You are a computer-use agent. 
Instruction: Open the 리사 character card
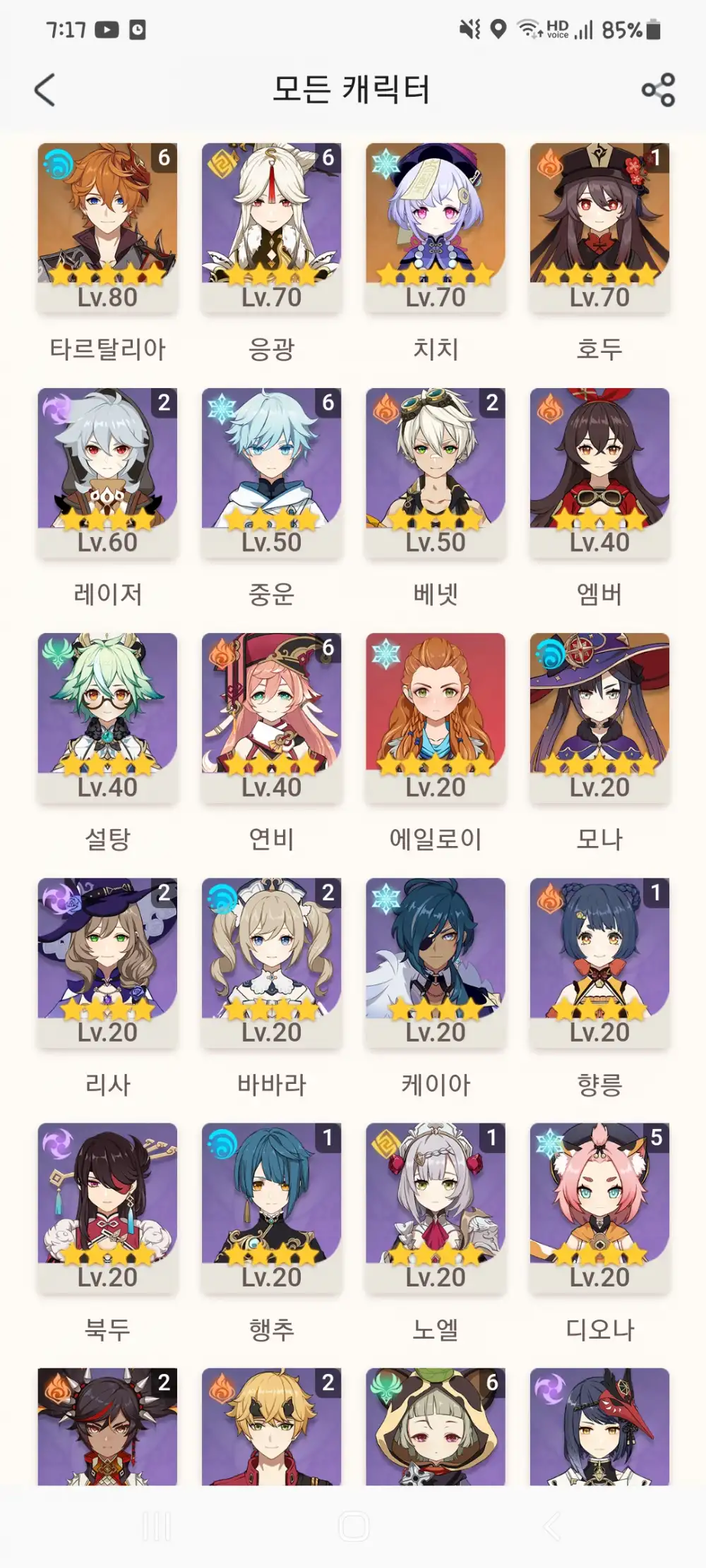pos(107,962)
